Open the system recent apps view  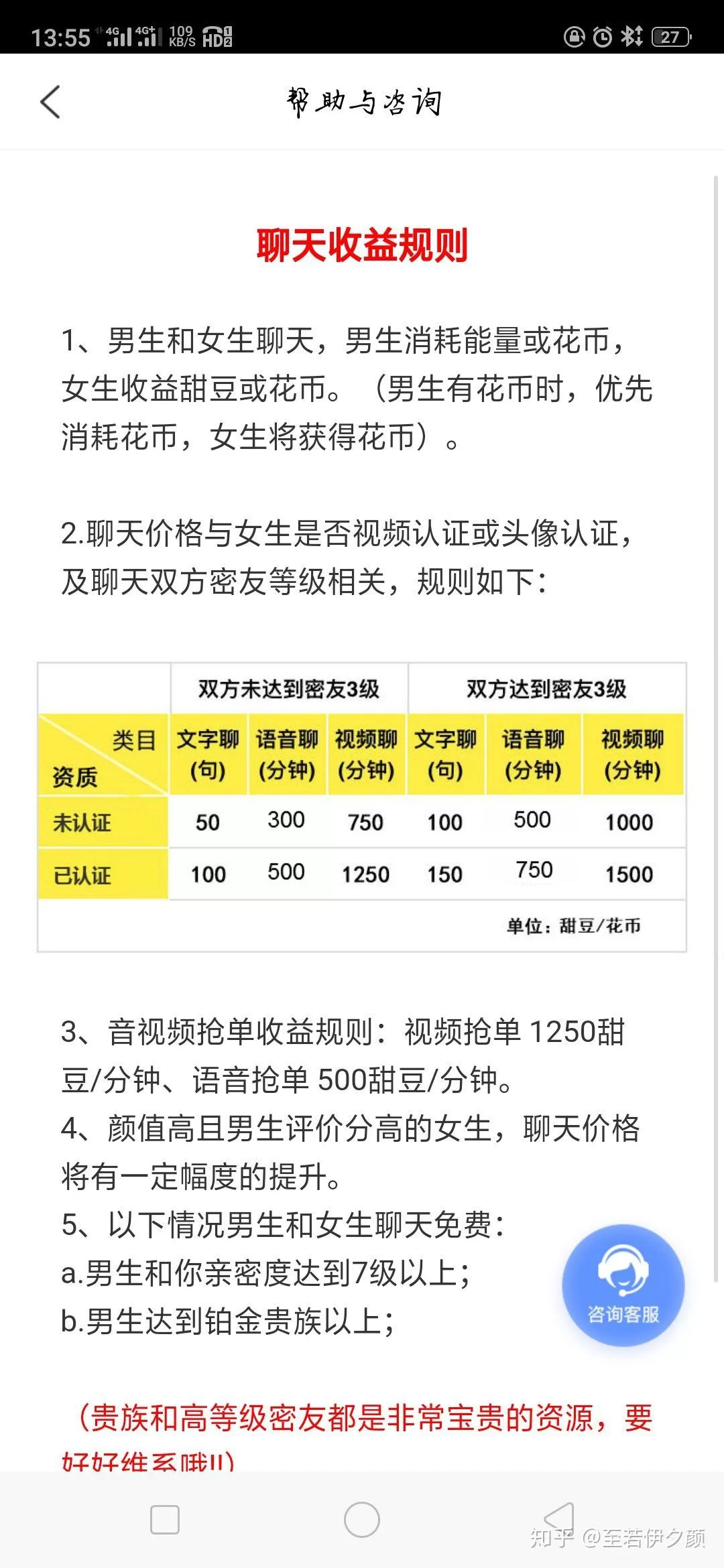(165, 1519)
